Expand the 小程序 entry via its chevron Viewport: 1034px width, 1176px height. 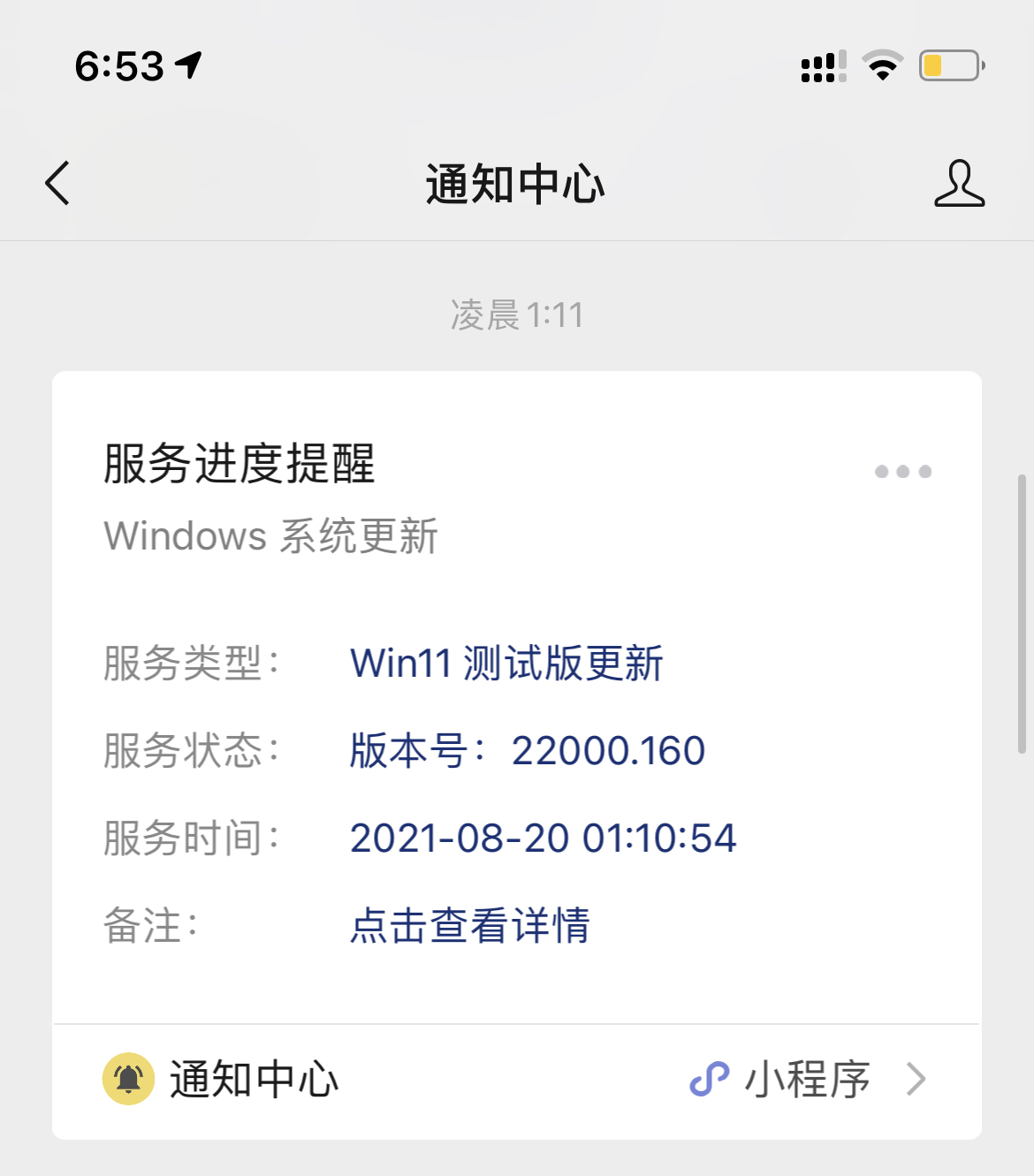[919, 1079]
